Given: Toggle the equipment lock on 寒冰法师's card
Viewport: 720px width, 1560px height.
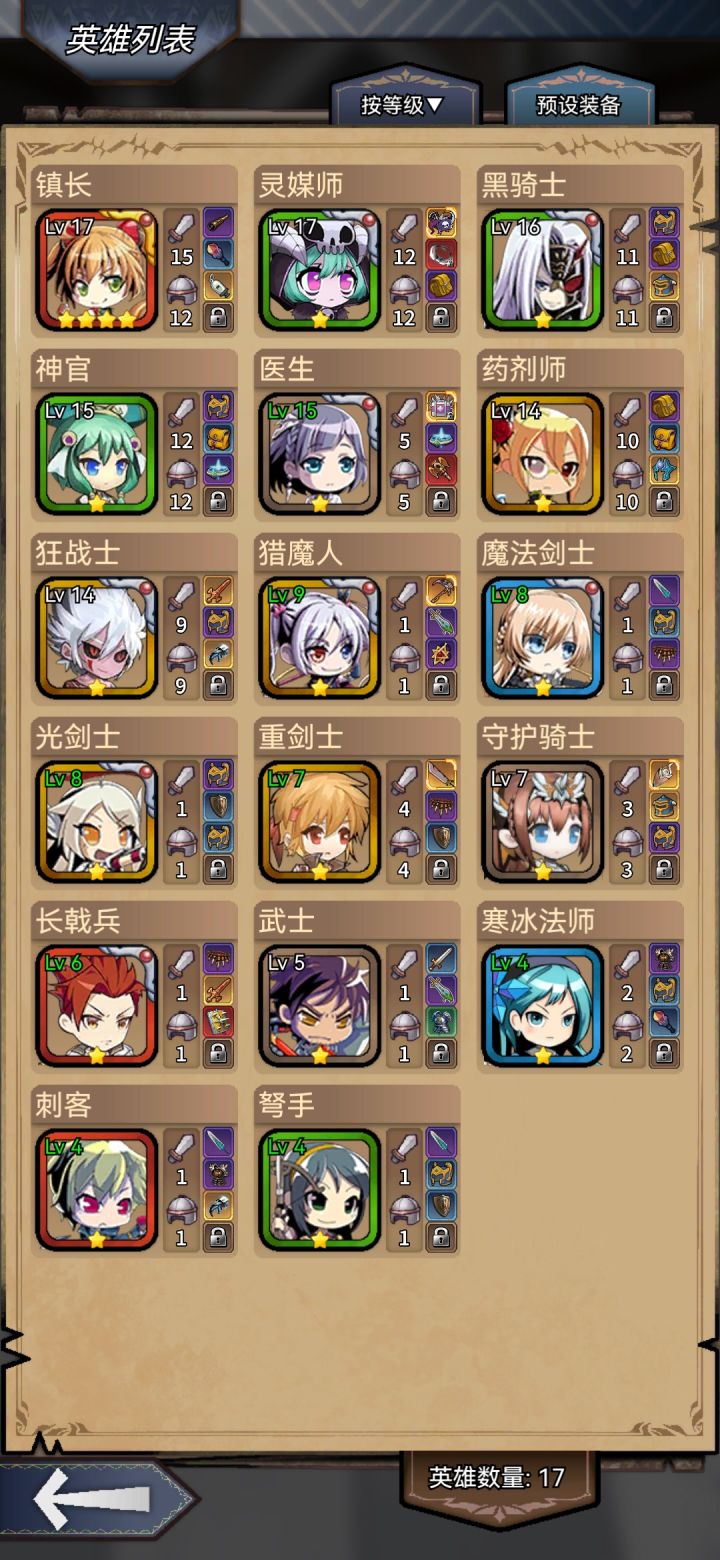Looking at the screenshot, I should click(x=662, y=1051).
